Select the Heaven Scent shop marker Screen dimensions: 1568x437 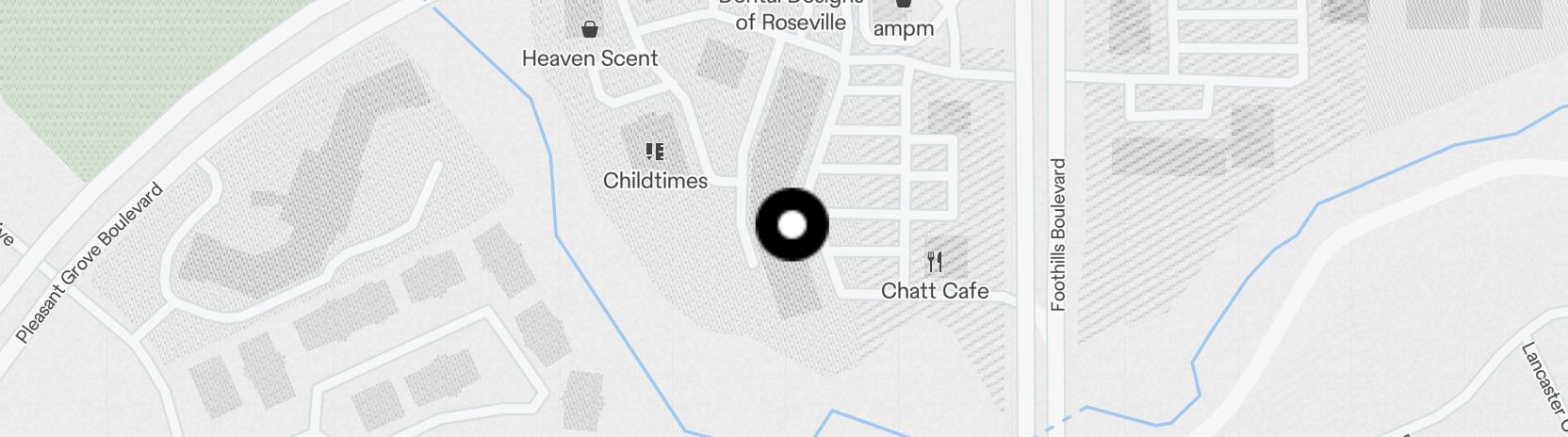pyautogui.click(x=590, y=30)
